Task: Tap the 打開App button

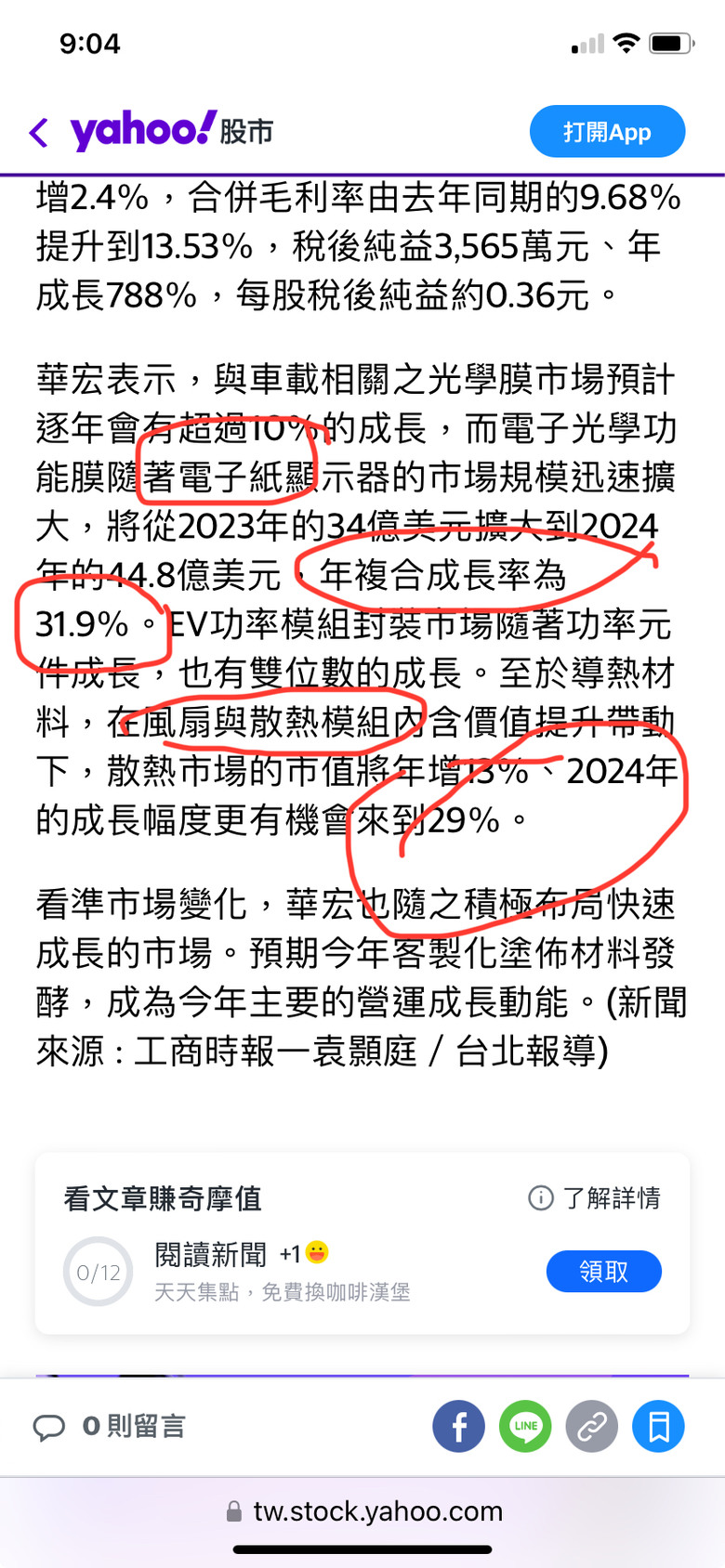Action: (607, 132)
